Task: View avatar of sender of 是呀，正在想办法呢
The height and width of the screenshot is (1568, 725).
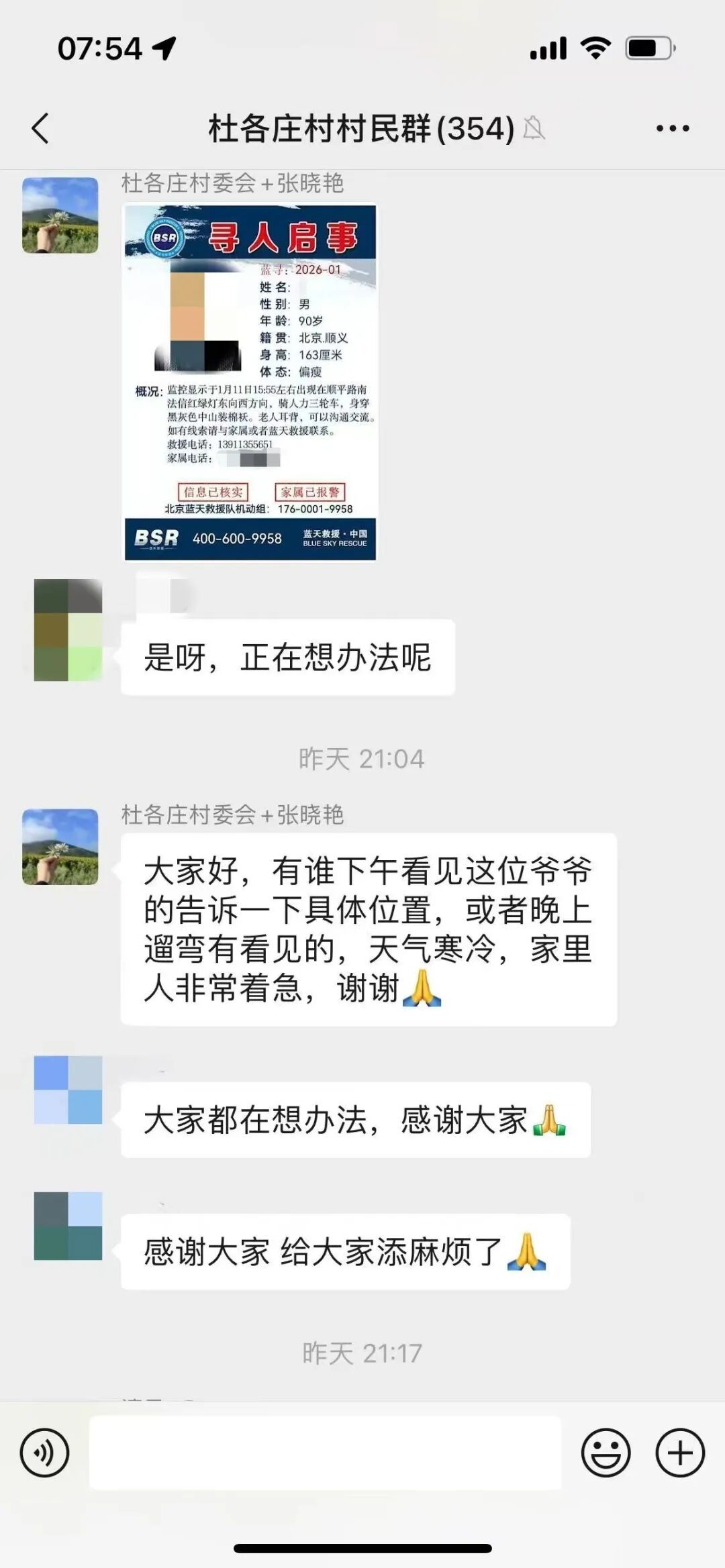Action: pyautogui.click(x=68, y=630)
